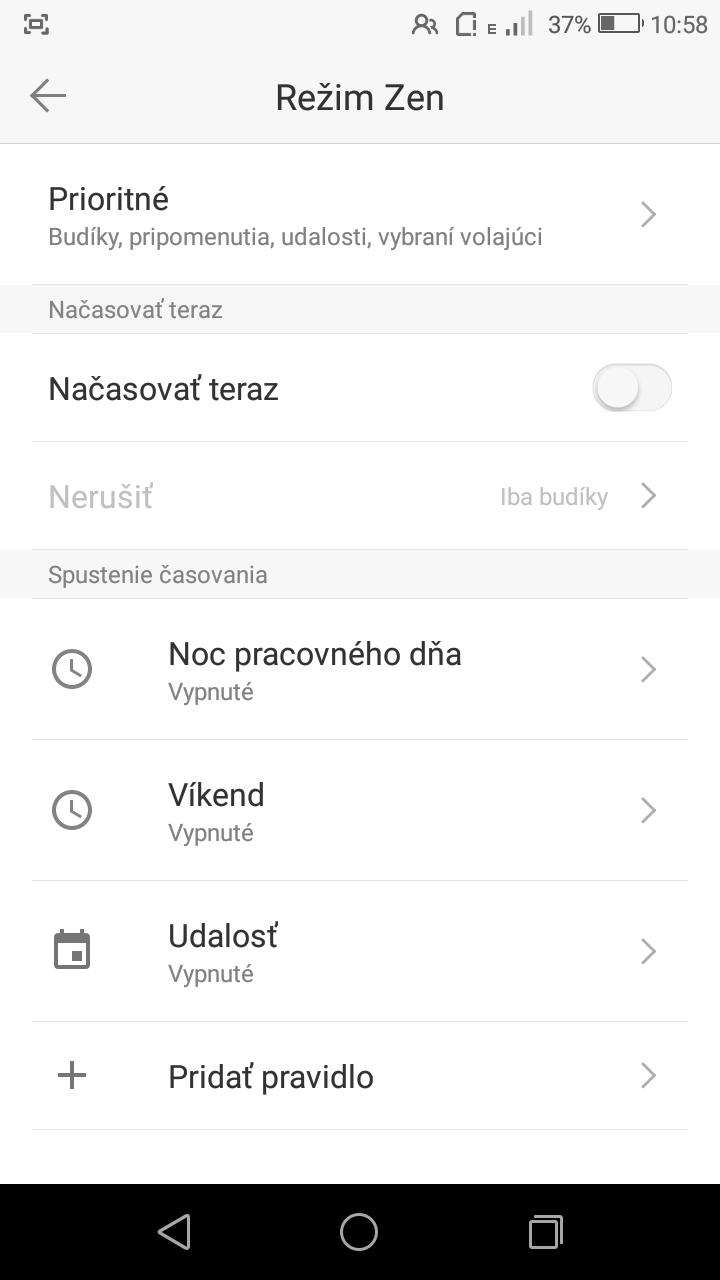
Task: Enable the Načasovať teraz switch
Action: click(x=632, y=388)
